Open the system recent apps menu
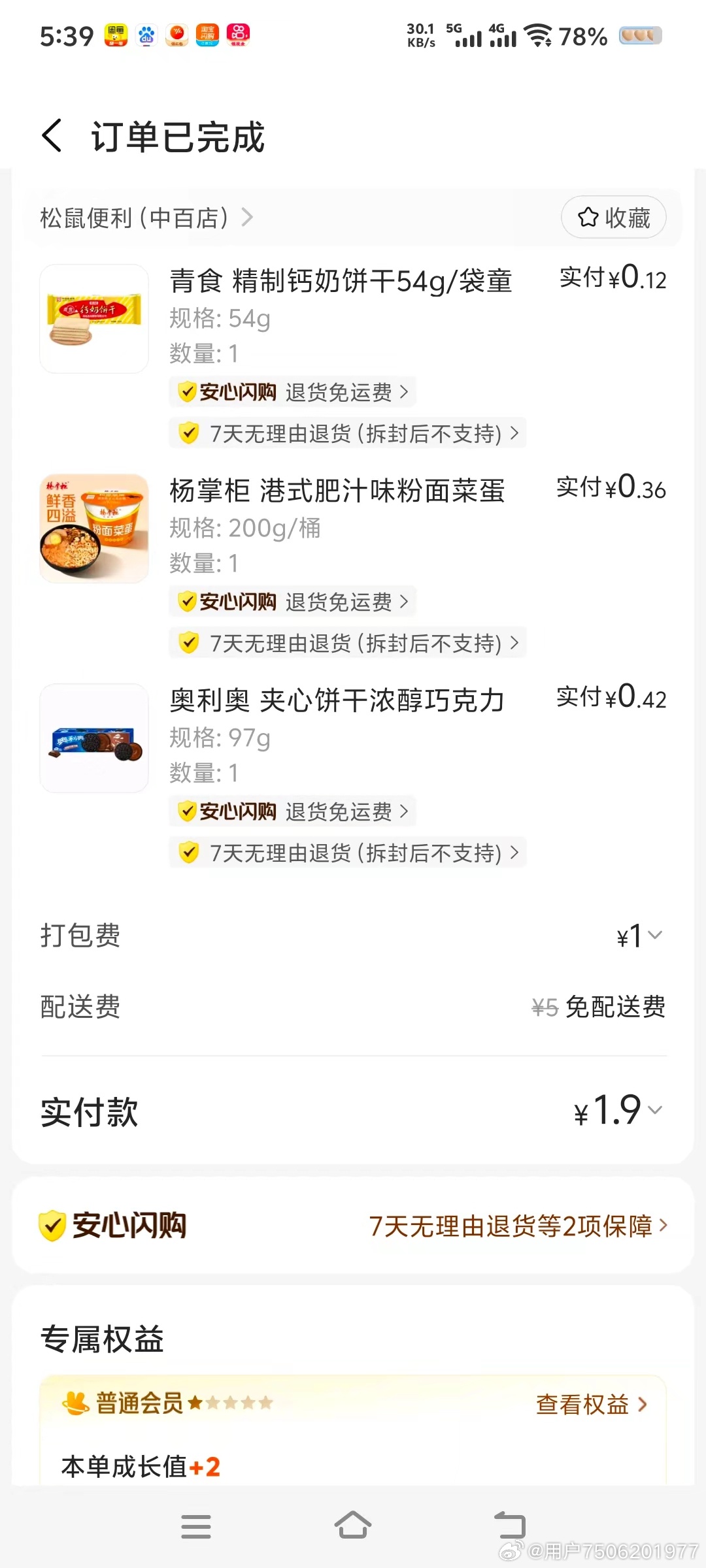The width and height of the screenshot is (706, 1568). (196, 1526)
